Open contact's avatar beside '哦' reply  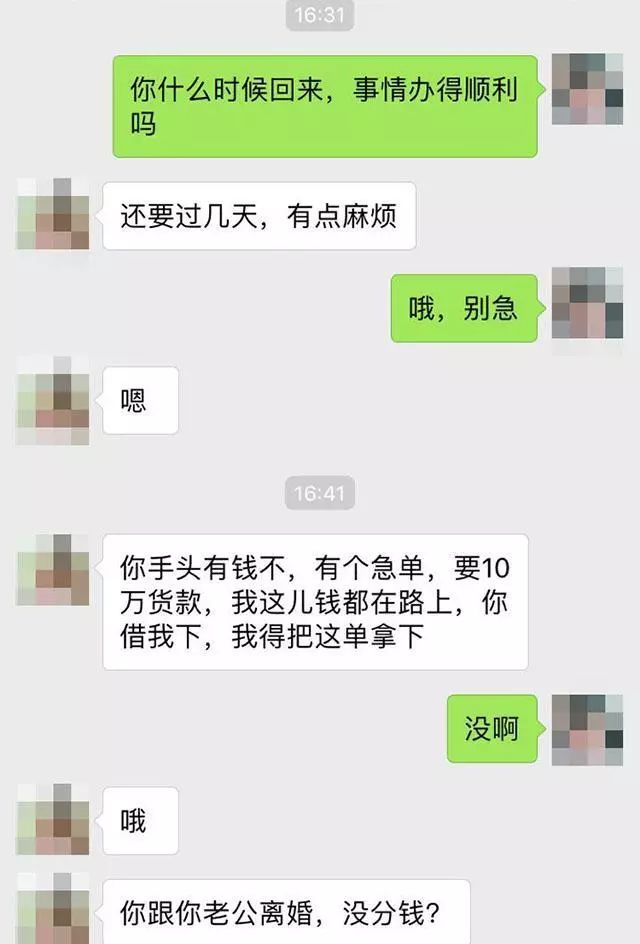click(x=53, y=820)
